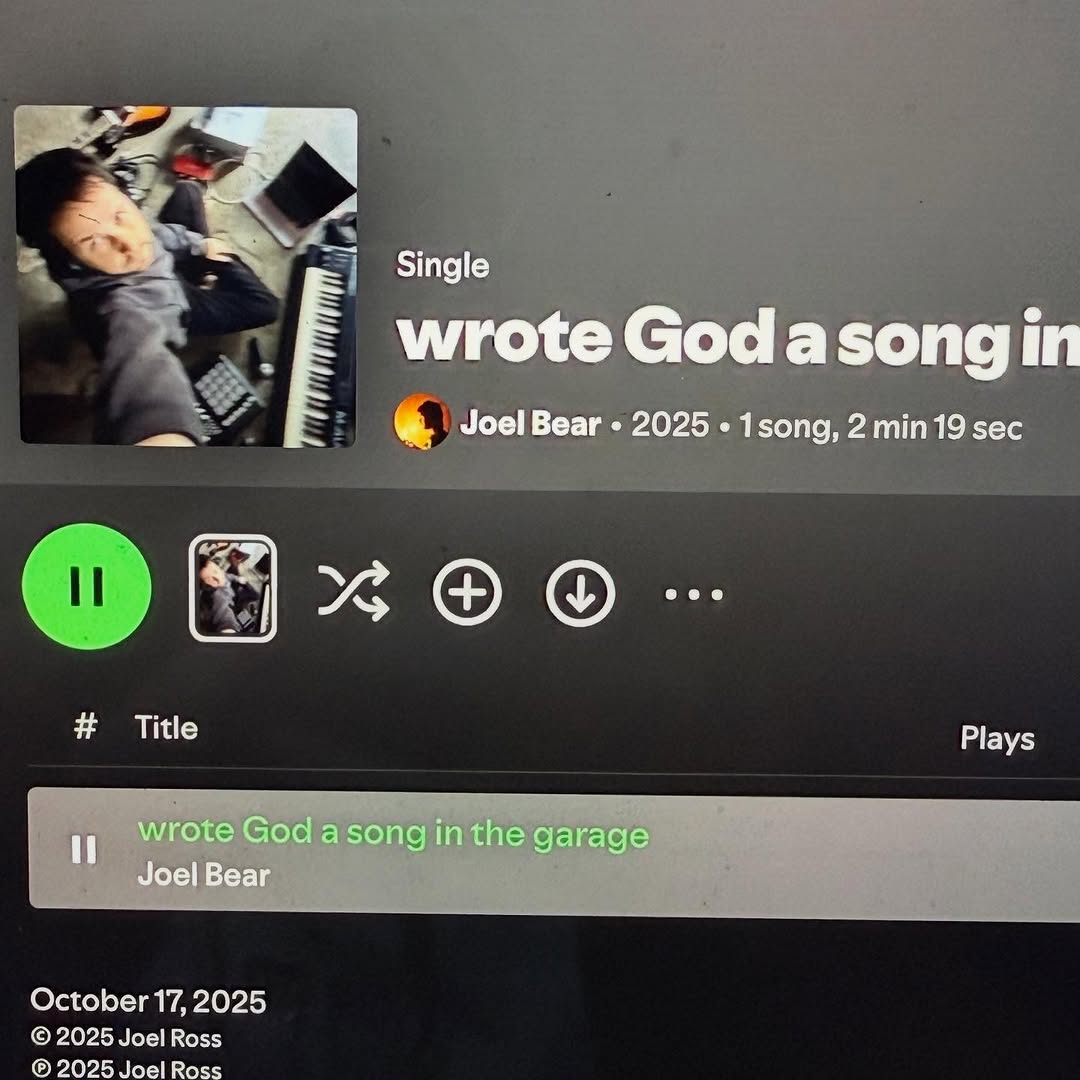This screenshot has height=1080, width=1080.
Task: Pause playback with the green button
Action: pyautogui.click(x=86, y=587)
